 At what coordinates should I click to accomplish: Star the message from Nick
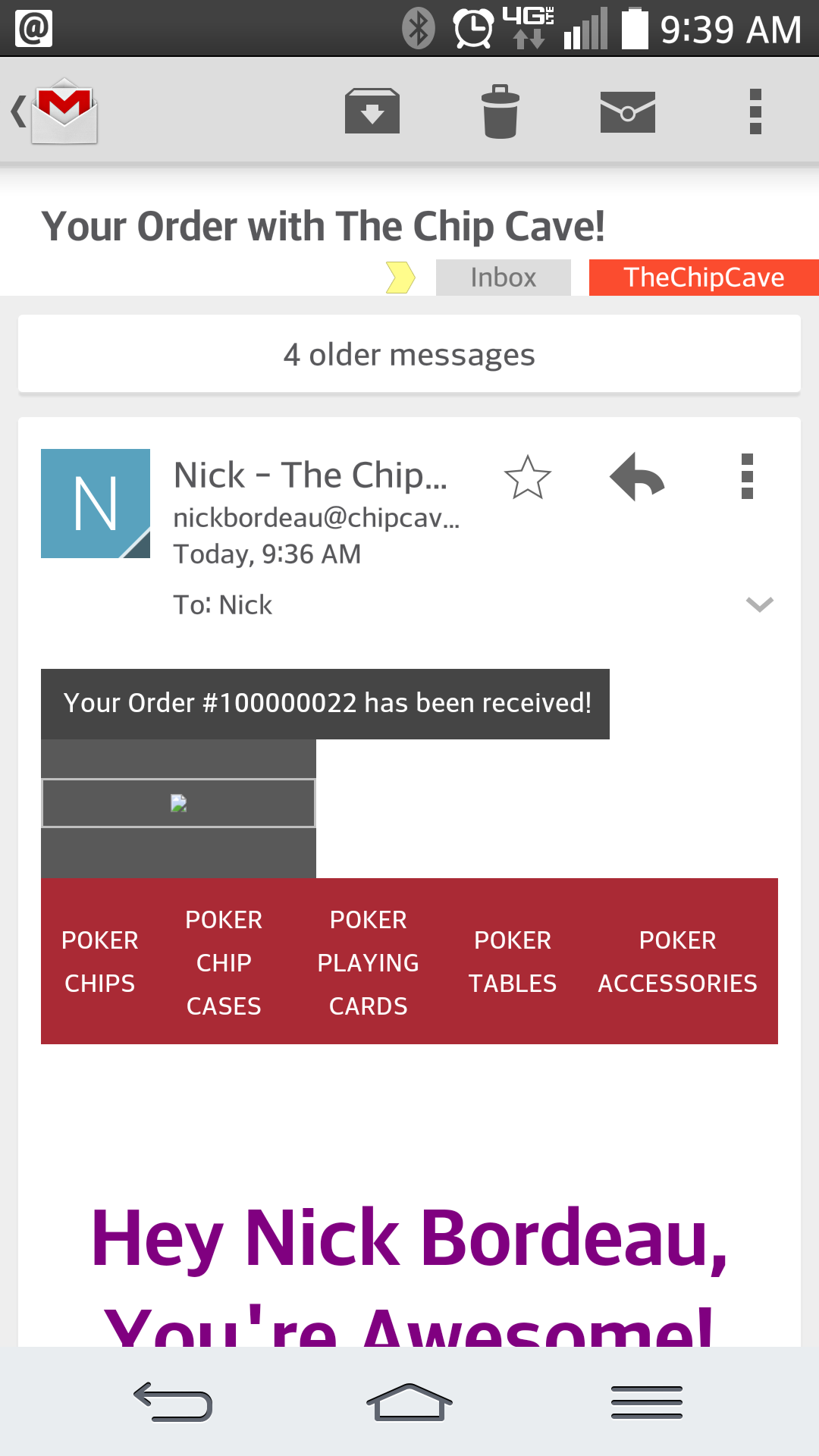click(x=527, y=478)
